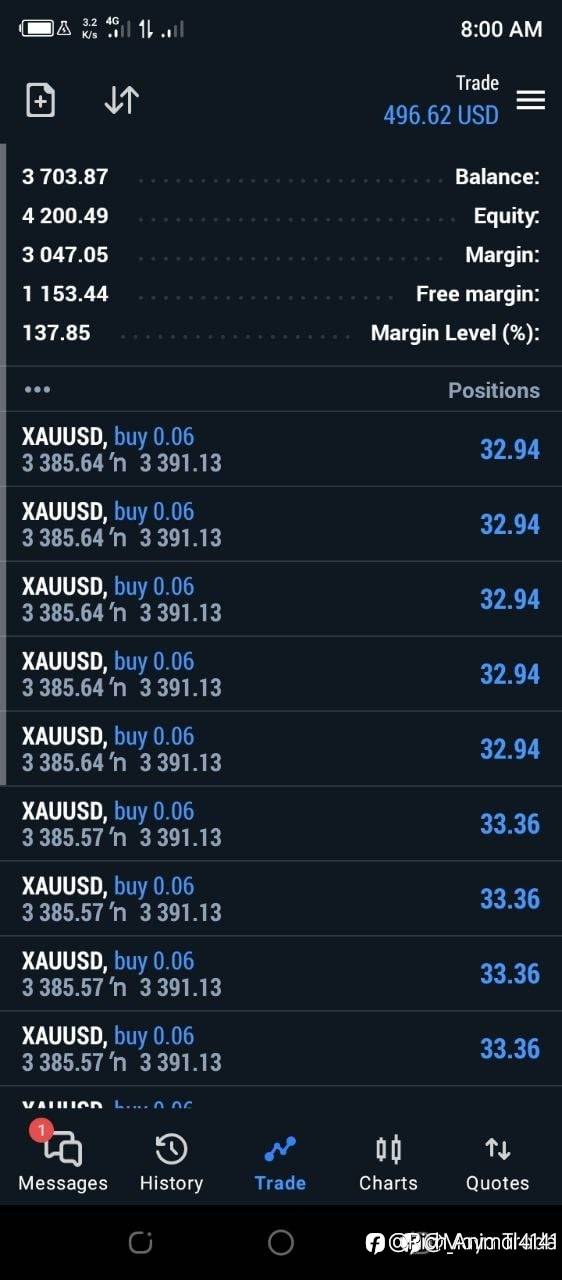Create a new order with the plus document icon
The width and height of the screenshot is (562, 1280).
point(40,100)
